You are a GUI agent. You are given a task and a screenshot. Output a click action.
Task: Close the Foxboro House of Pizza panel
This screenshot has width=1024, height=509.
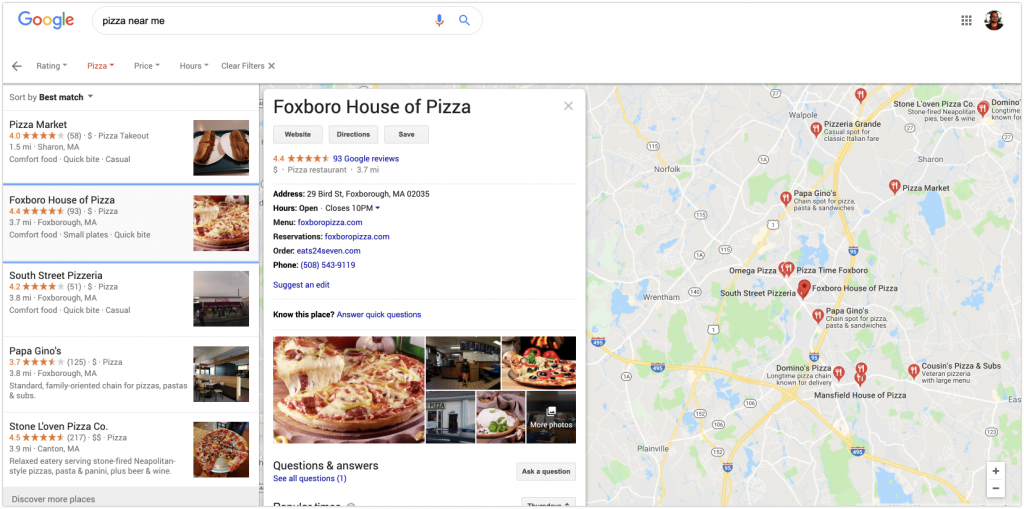[x=568, y=106]
